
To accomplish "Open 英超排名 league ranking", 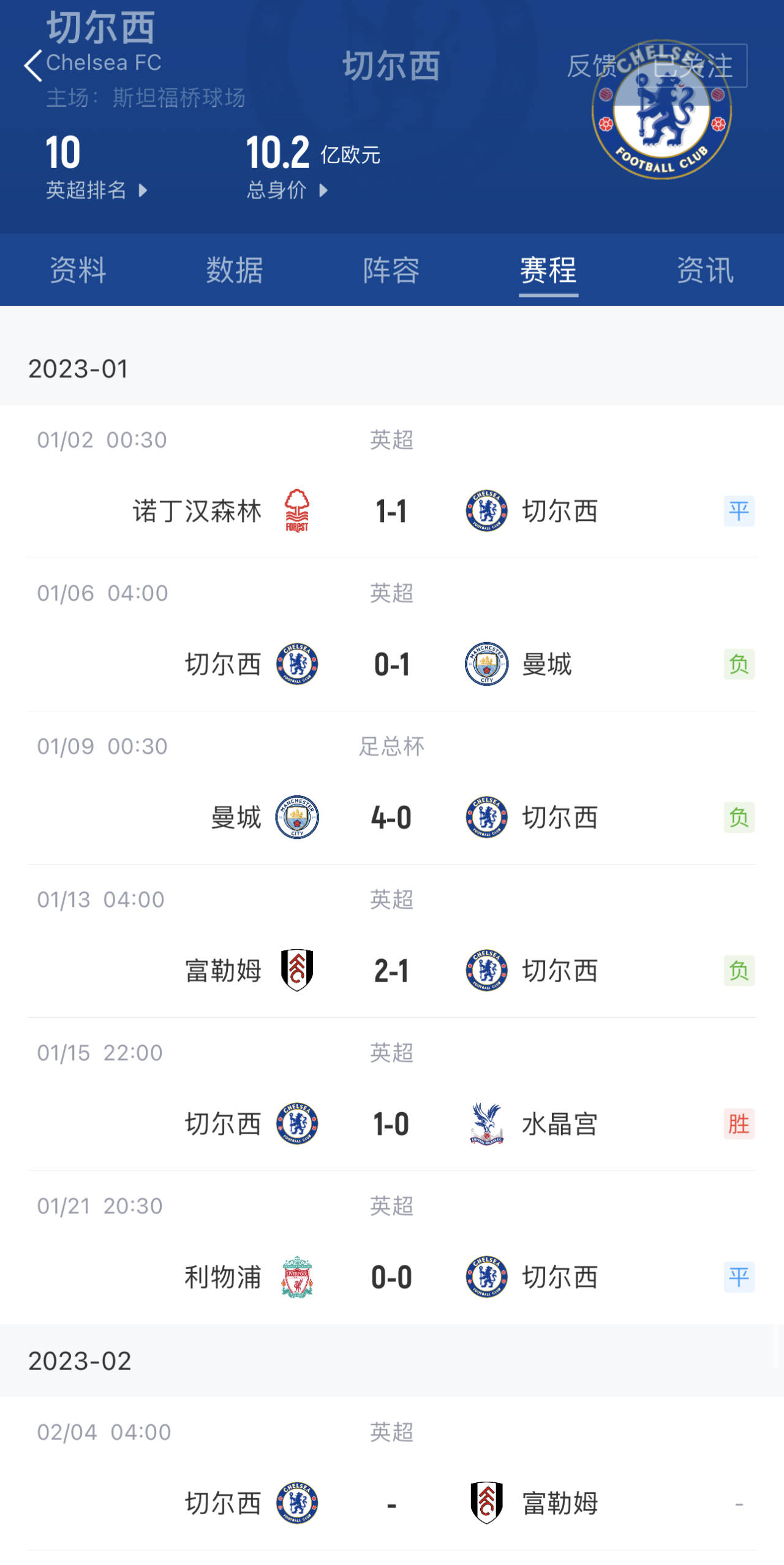I will [97, 190].
